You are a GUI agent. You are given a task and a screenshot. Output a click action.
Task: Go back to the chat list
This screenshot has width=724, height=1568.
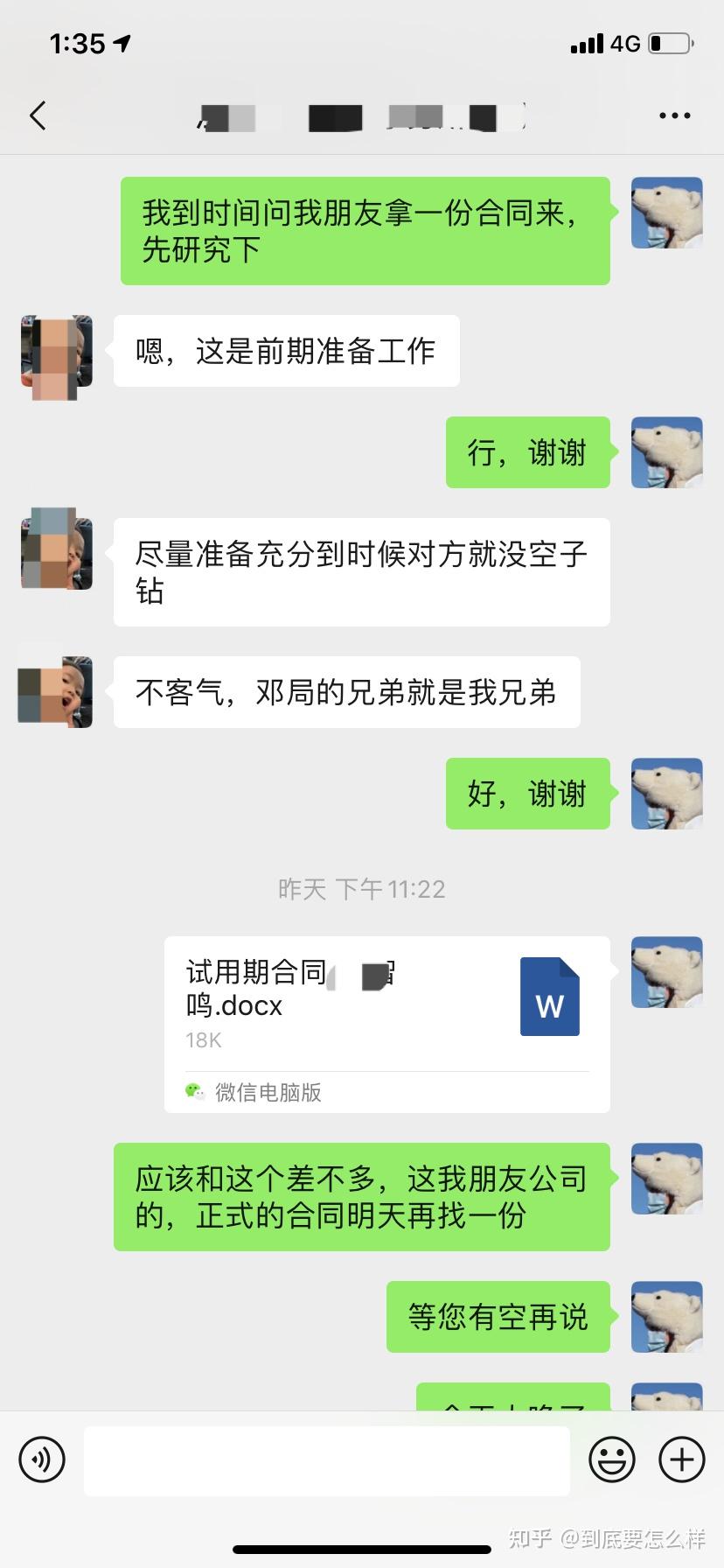pos(38,115)
